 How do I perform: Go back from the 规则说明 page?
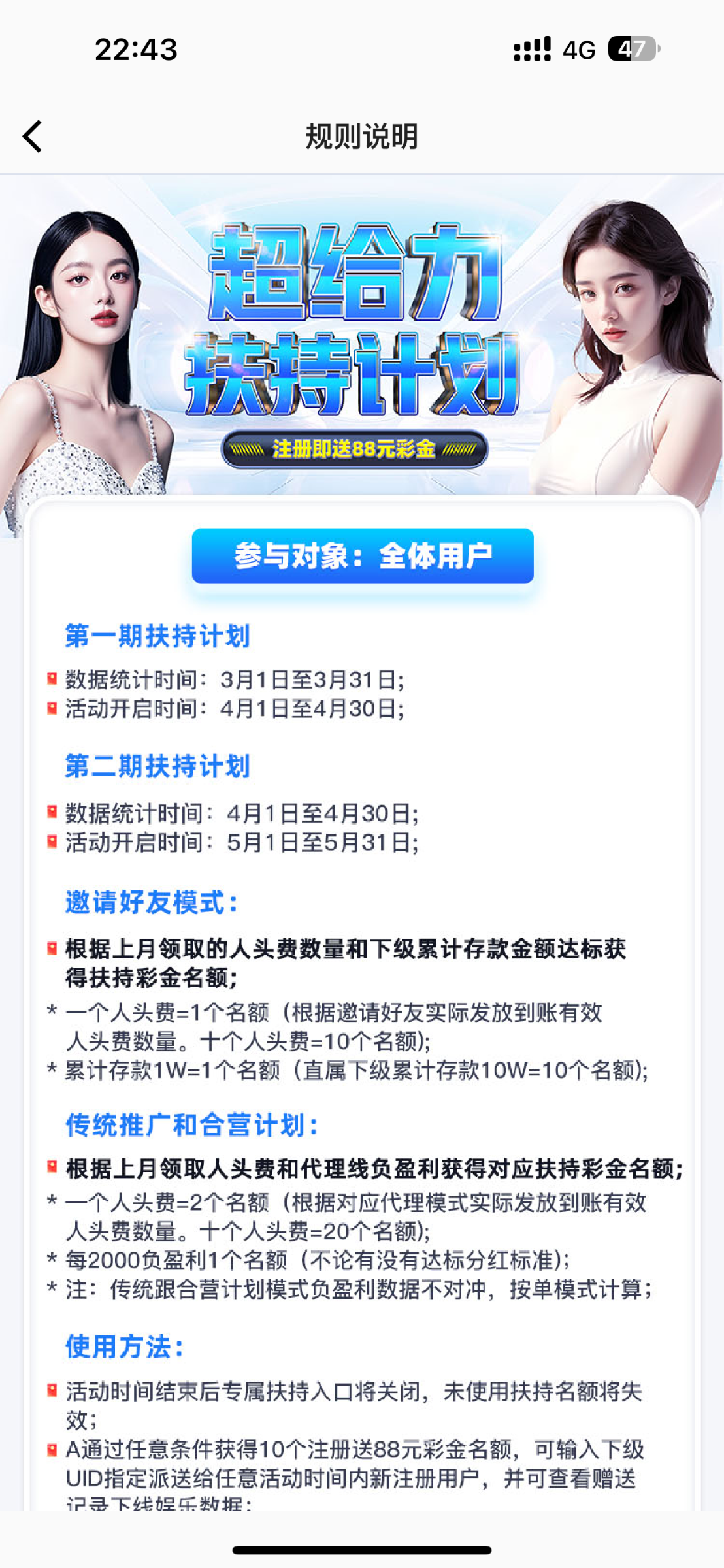pos(33,137)
